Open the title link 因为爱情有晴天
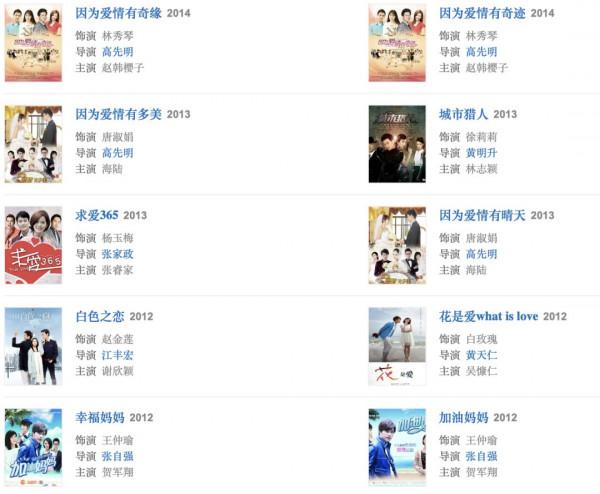600x494 pixels. [482, 216]
